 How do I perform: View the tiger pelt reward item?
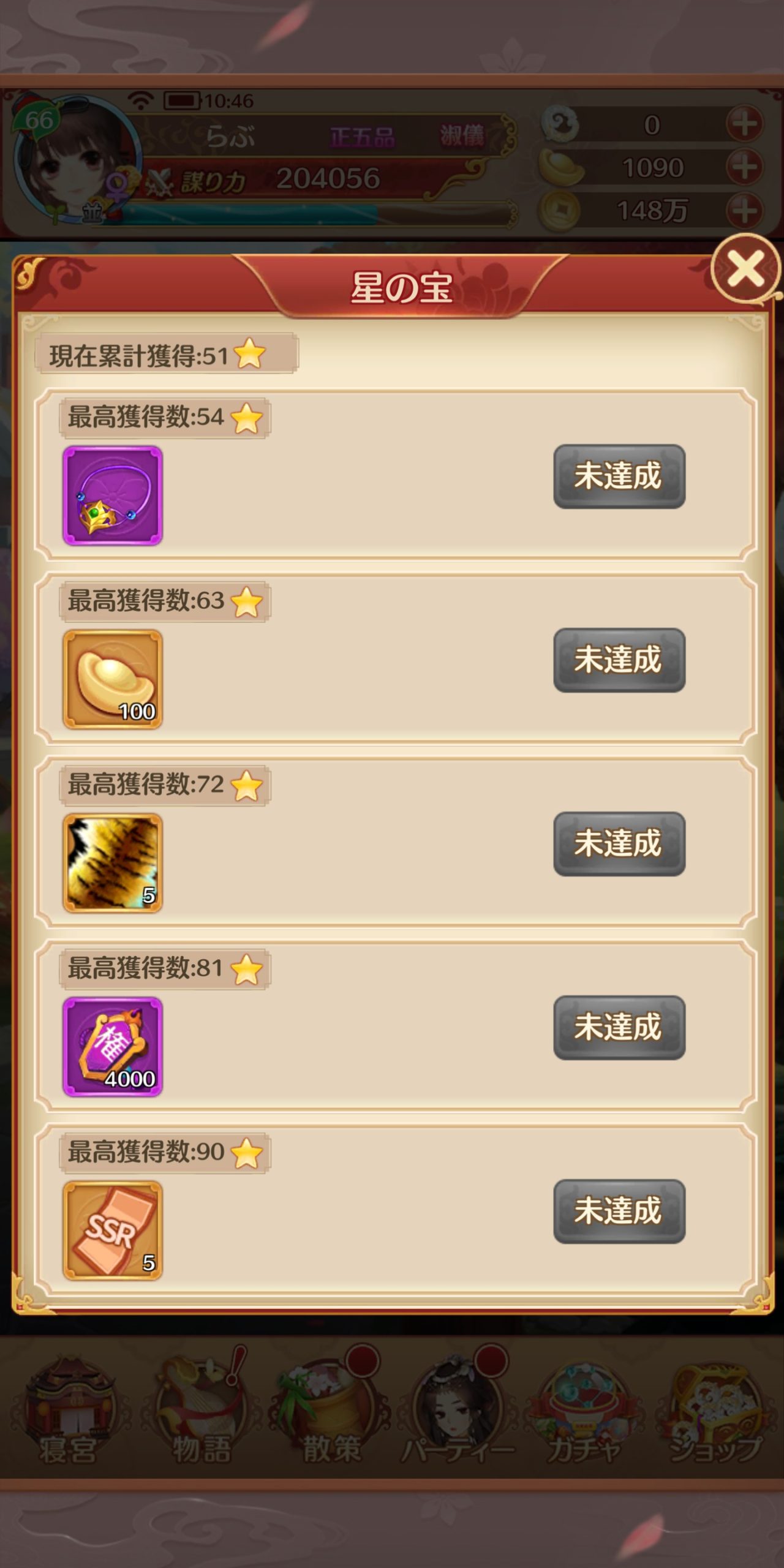click(x=113, y=863)
